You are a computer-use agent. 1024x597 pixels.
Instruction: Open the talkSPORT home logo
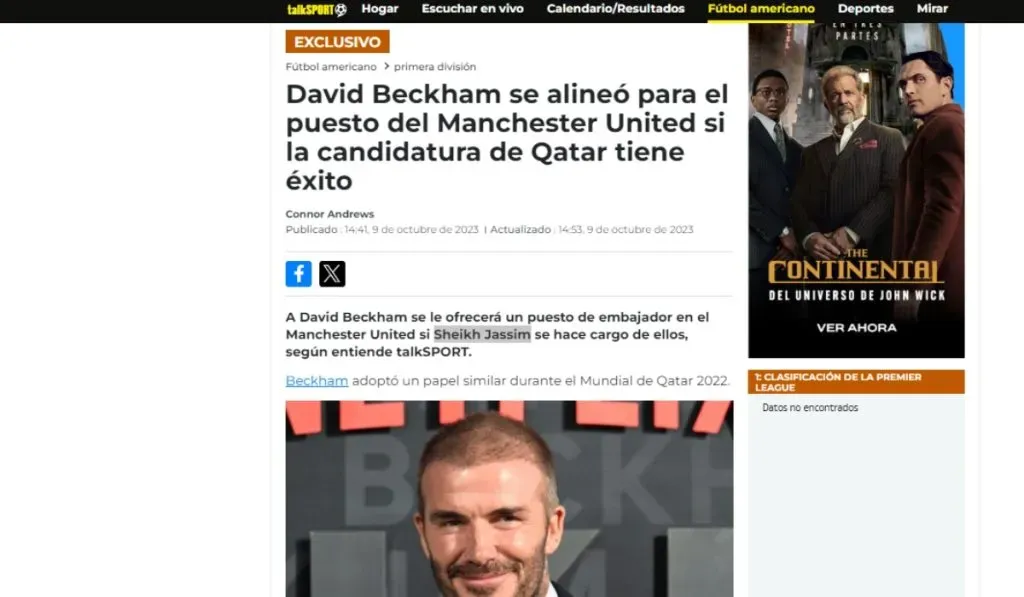316,9
